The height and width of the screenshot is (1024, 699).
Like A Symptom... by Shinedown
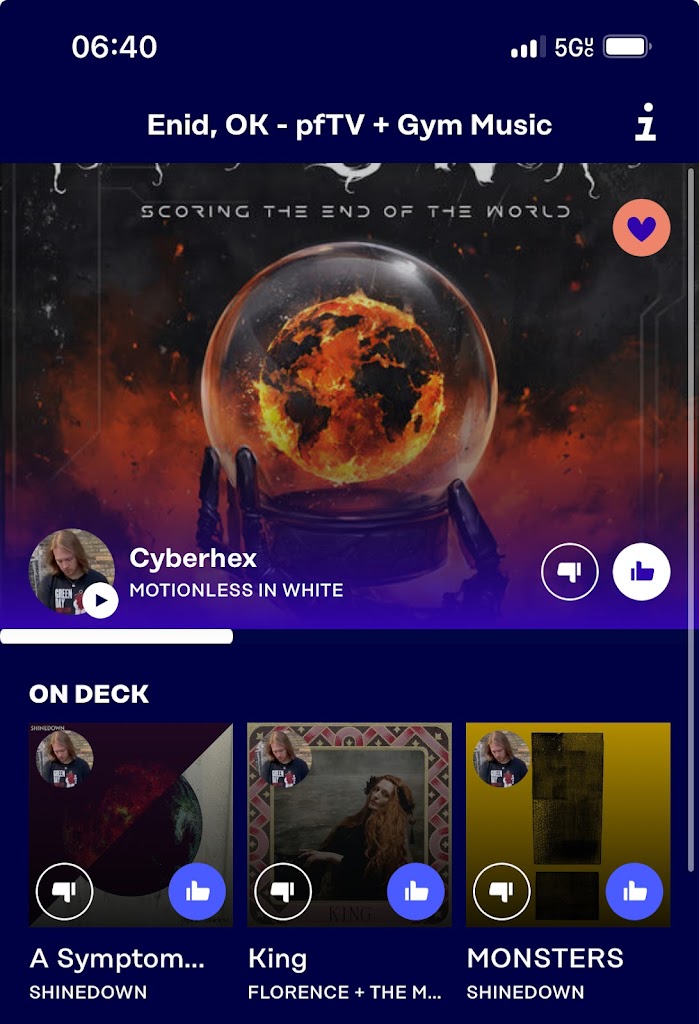point(197,890)
